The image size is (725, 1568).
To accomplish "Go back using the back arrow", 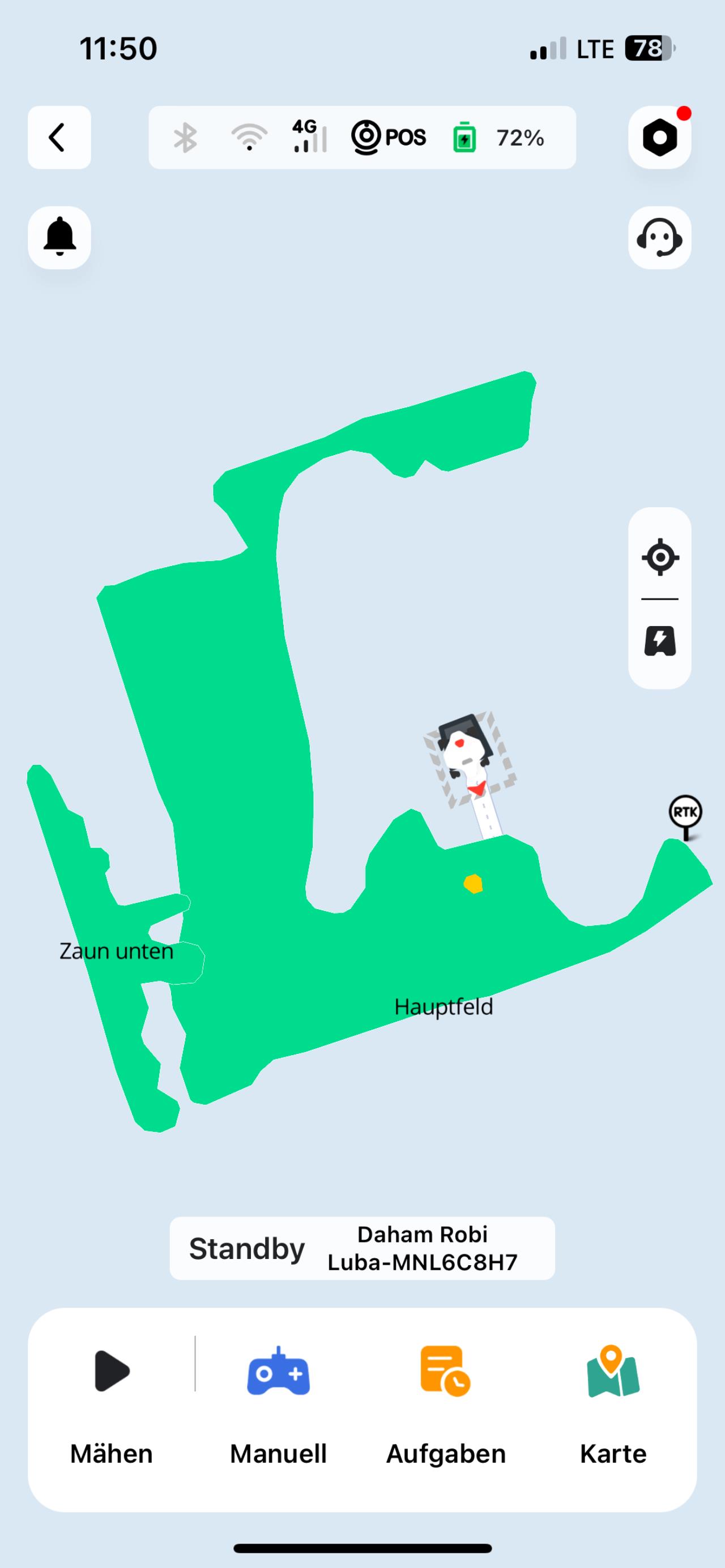I will (59, 138).
